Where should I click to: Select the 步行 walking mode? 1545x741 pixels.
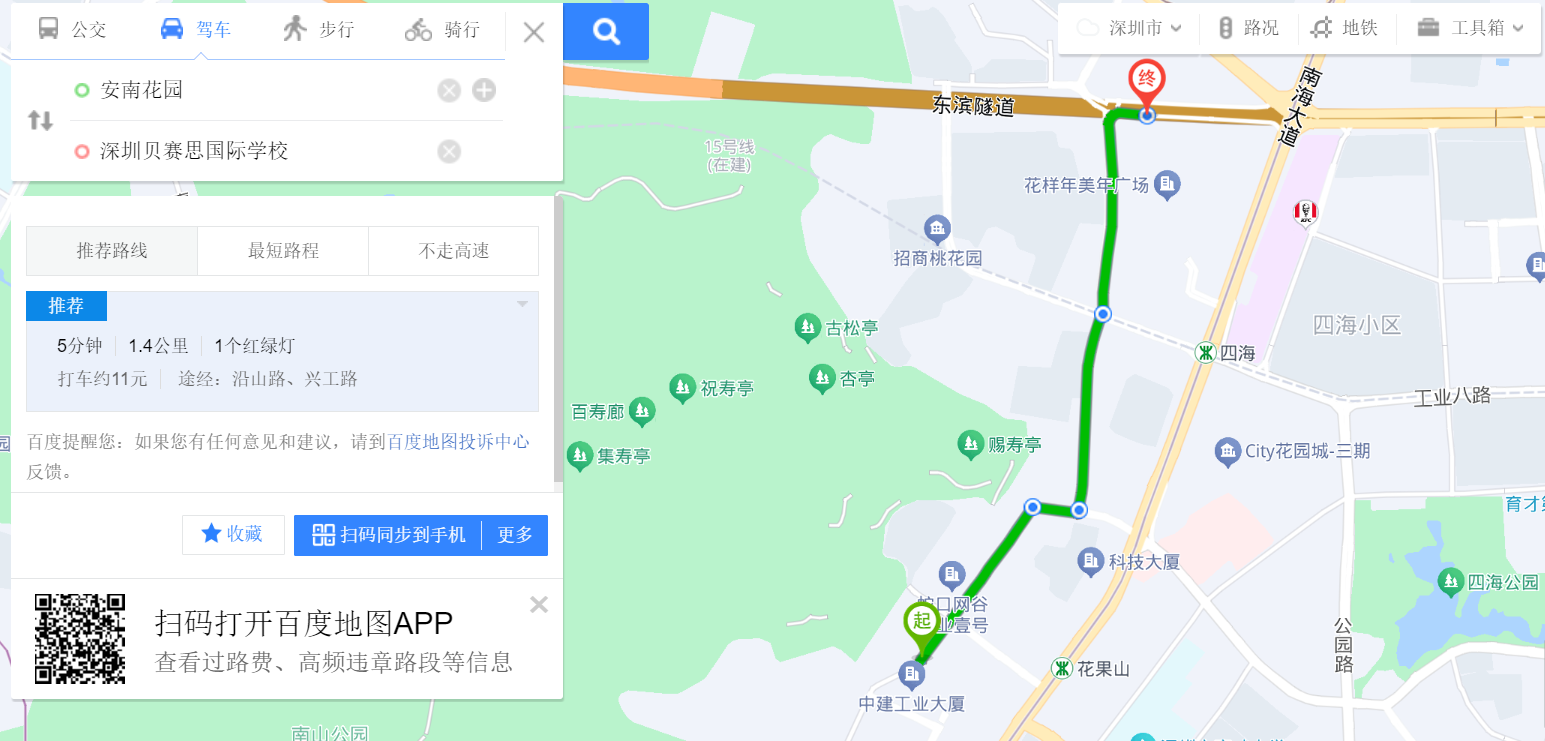318,29
